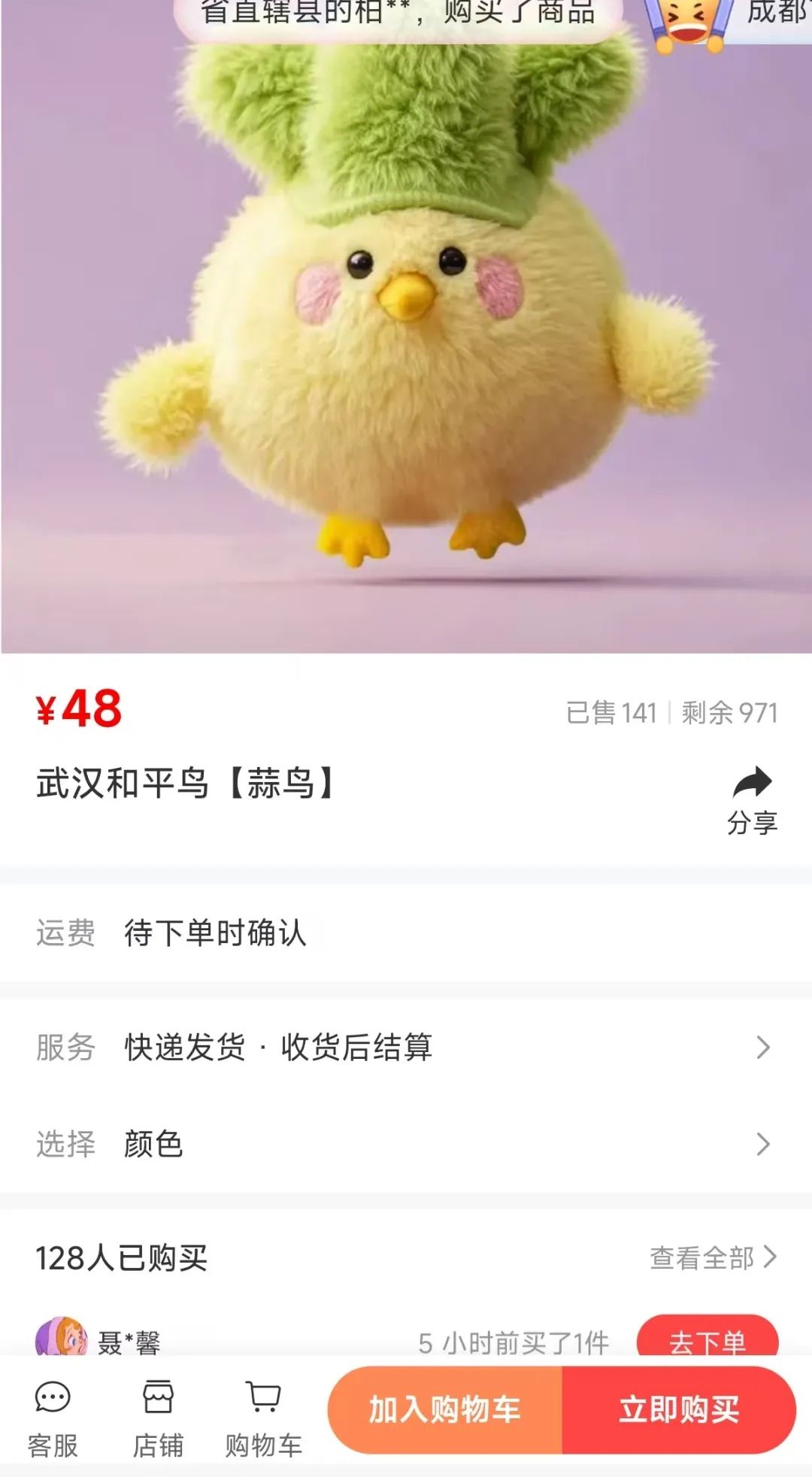
Task: View all buyers via 查看全部
Action: [712, 1257]
